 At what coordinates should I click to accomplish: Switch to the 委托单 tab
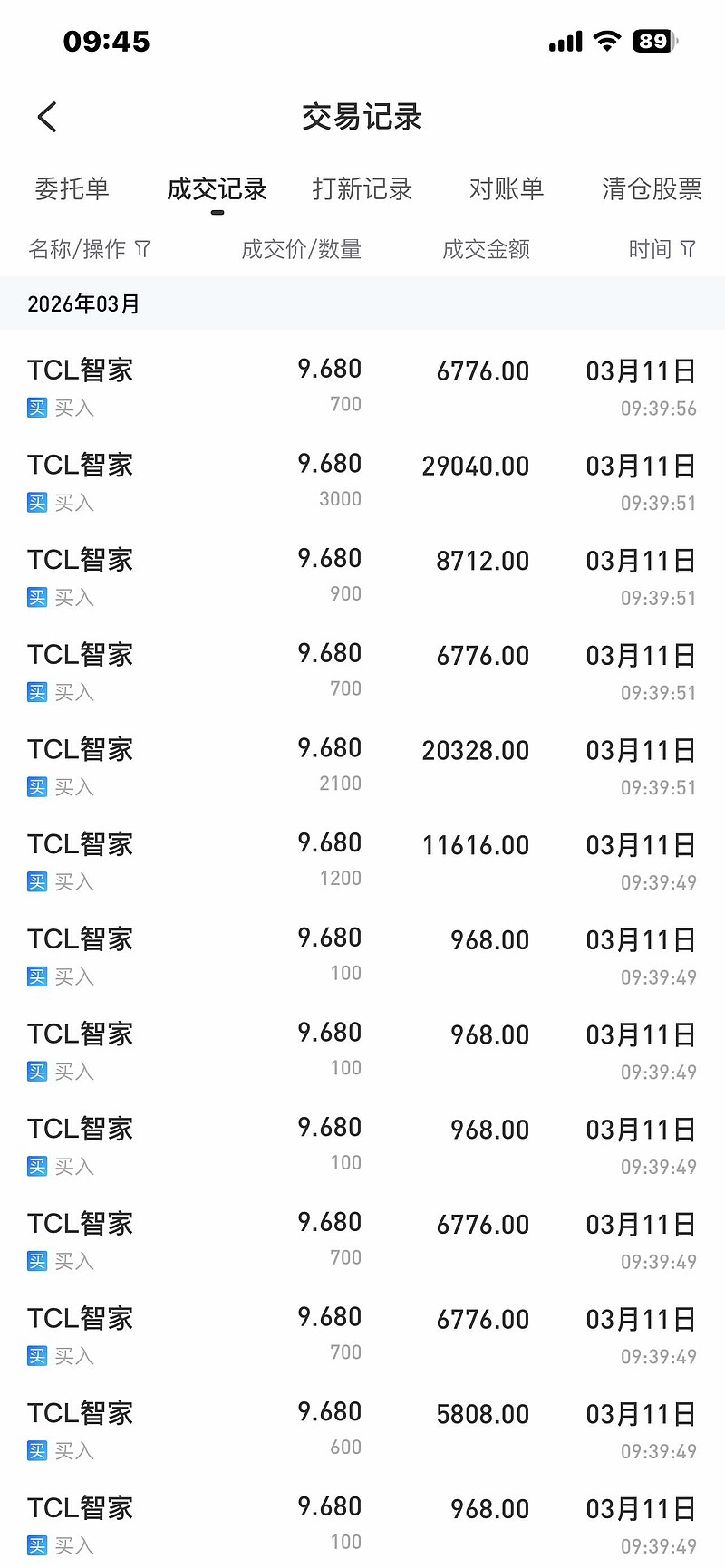click(x=72, y=188)
